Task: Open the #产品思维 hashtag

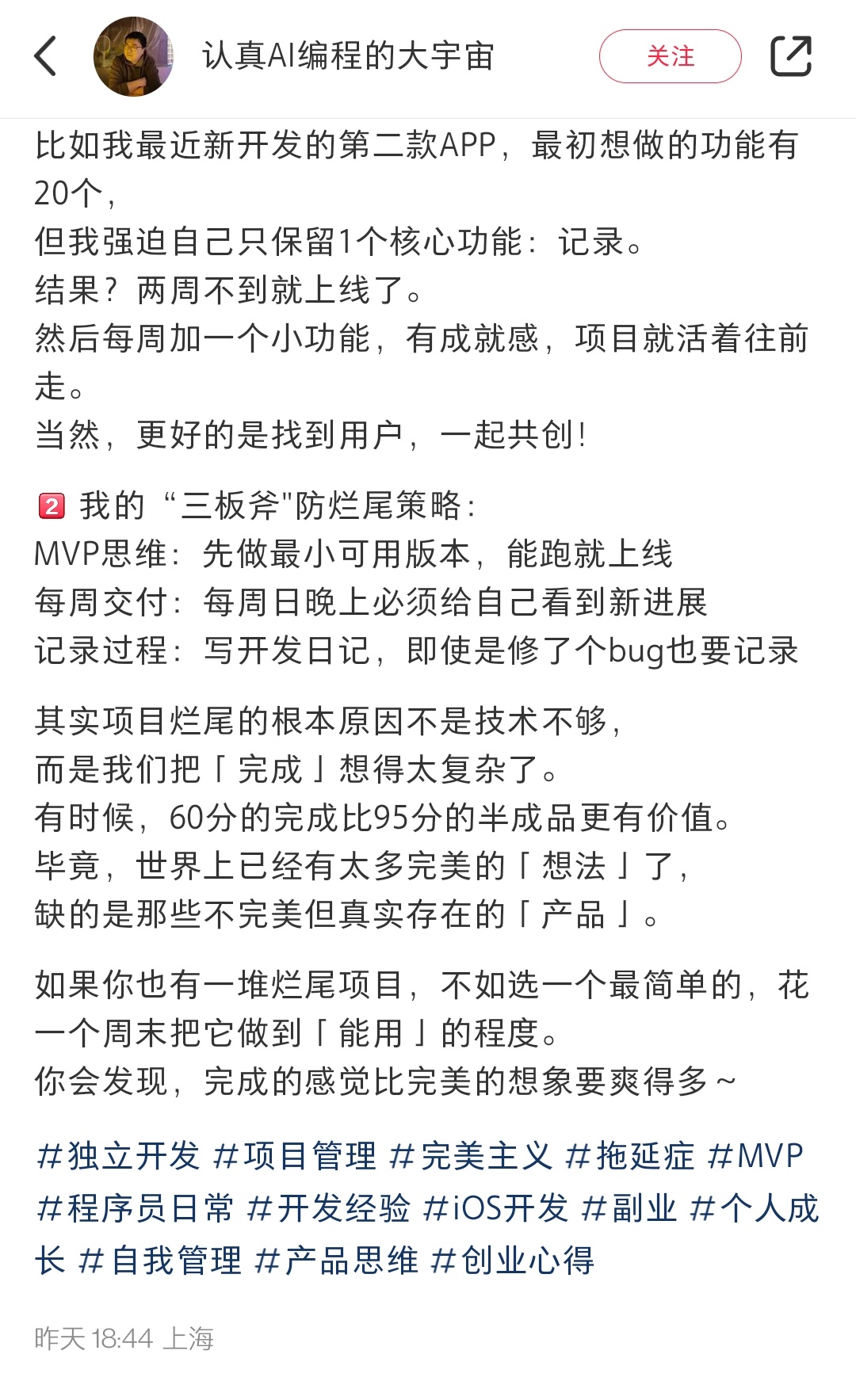Action: (336, 1260)
